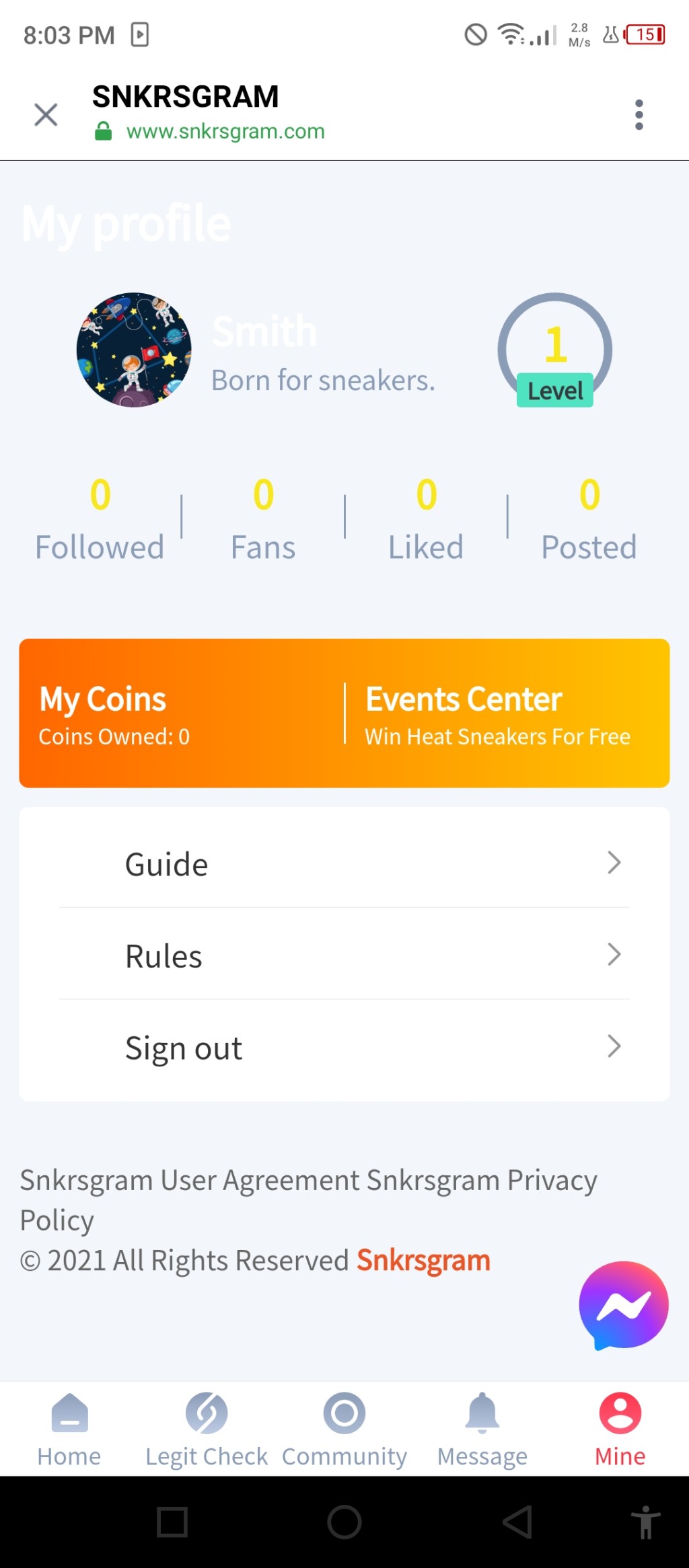
Task: Open the Message tab
Action: (x=482, y=1429)
